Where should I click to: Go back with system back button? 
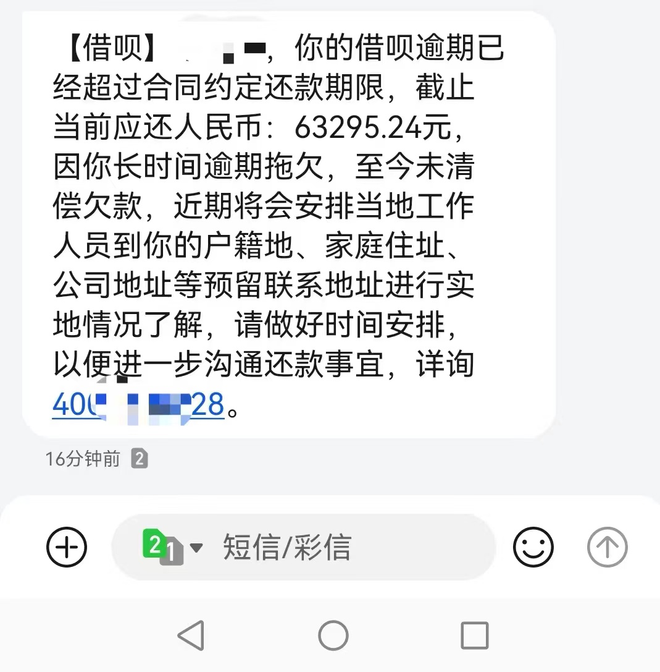[190, 635]
